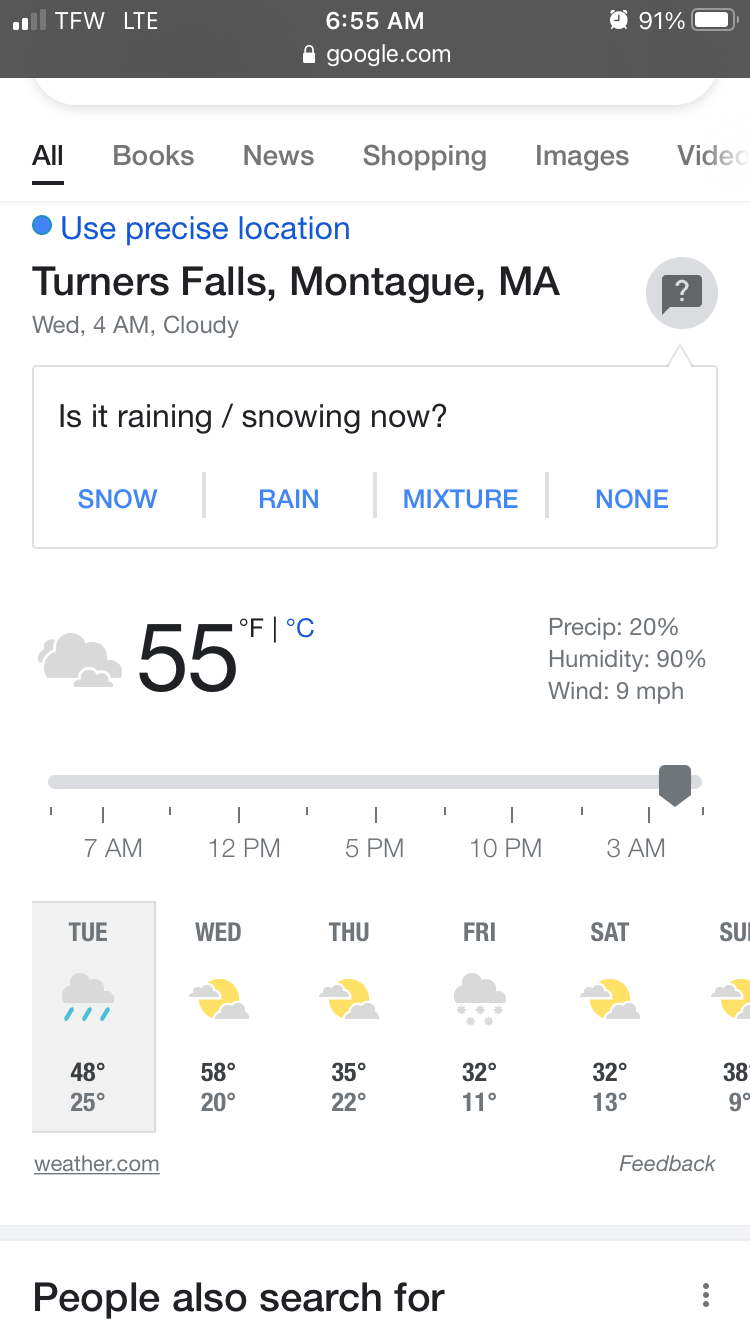Tap the hourly forecast slider handle
This screenshot has height=1334, width=750.
pos(676,785)
